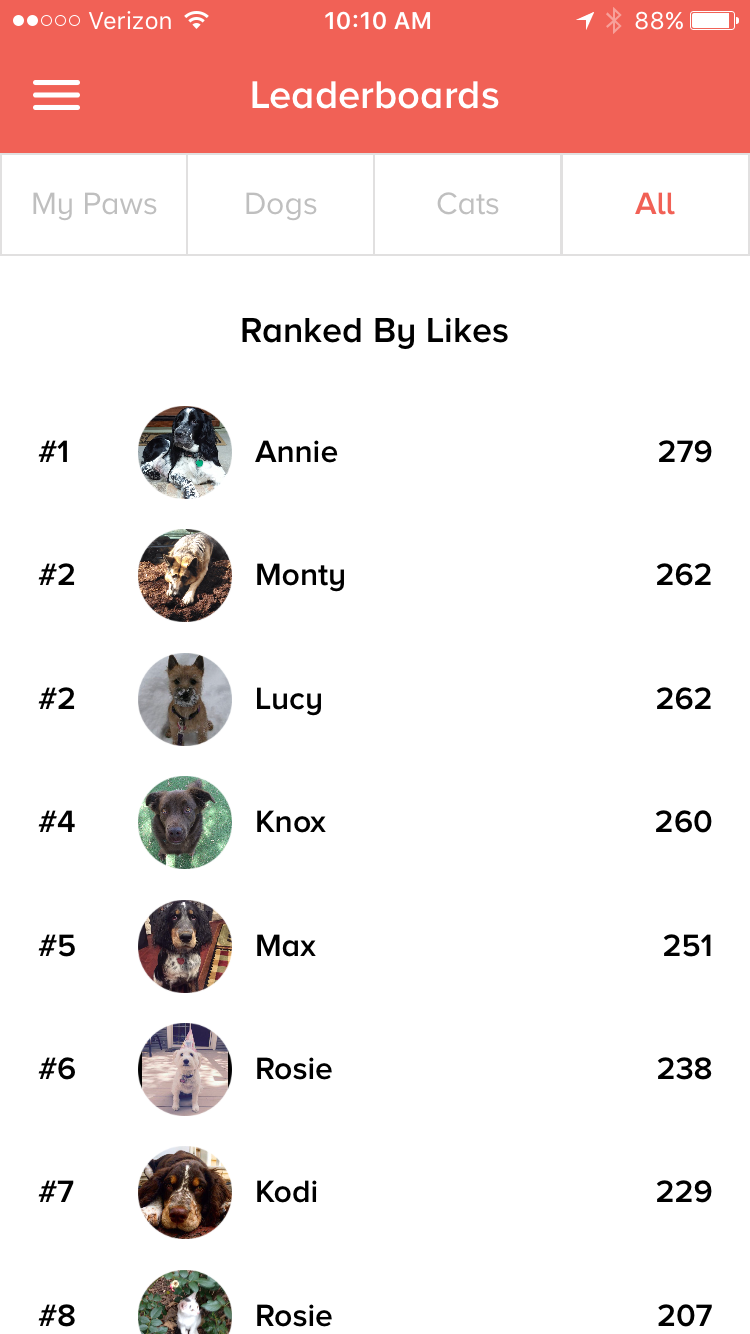
Task: Open Annie's leaderboard entry
Action: click(x=375, y=452)
